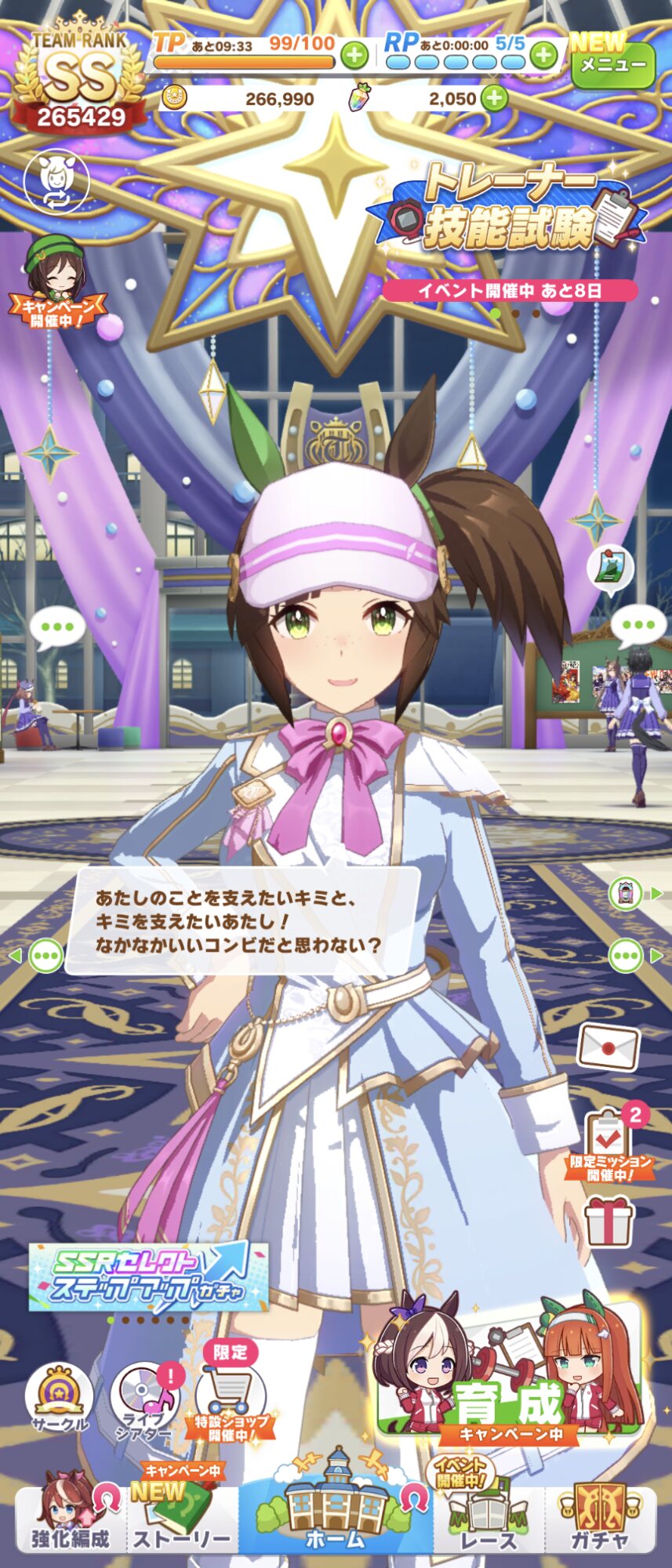The height and width of the screenshot is (1568, 672).
Task: Open the present gift box
Action: pyautogui.click(x=609, y=1221)
